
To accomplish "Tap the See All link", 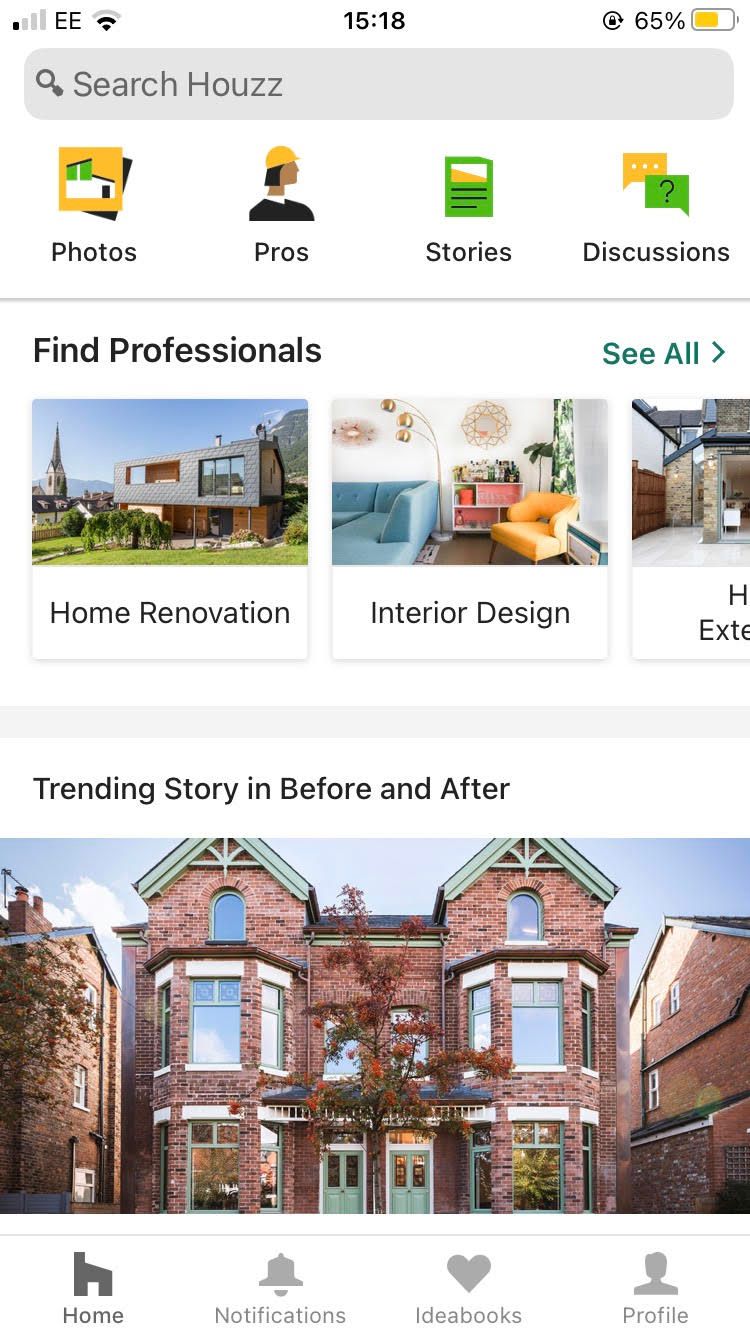I will [x=650, y=352].
